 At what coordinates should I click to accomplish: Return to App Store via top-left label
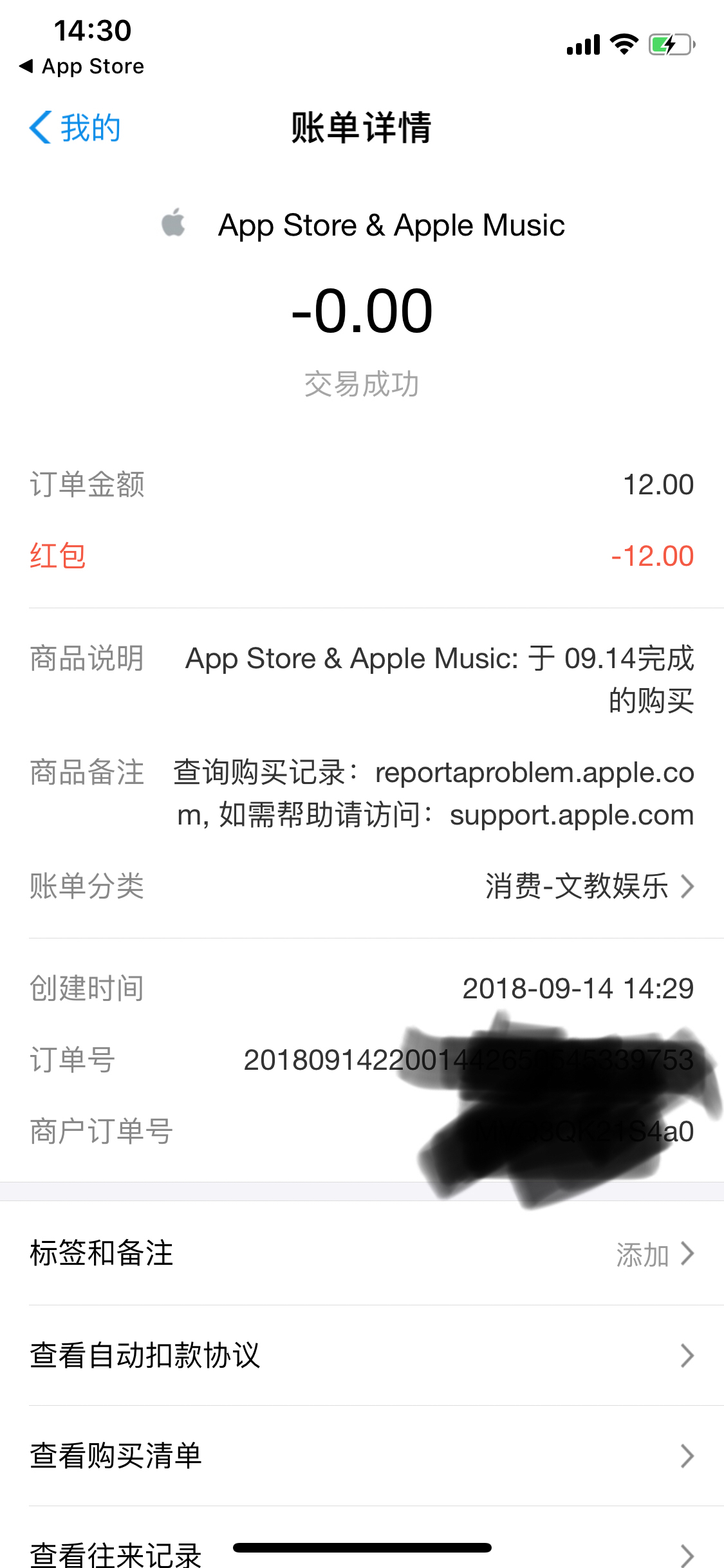80,65
